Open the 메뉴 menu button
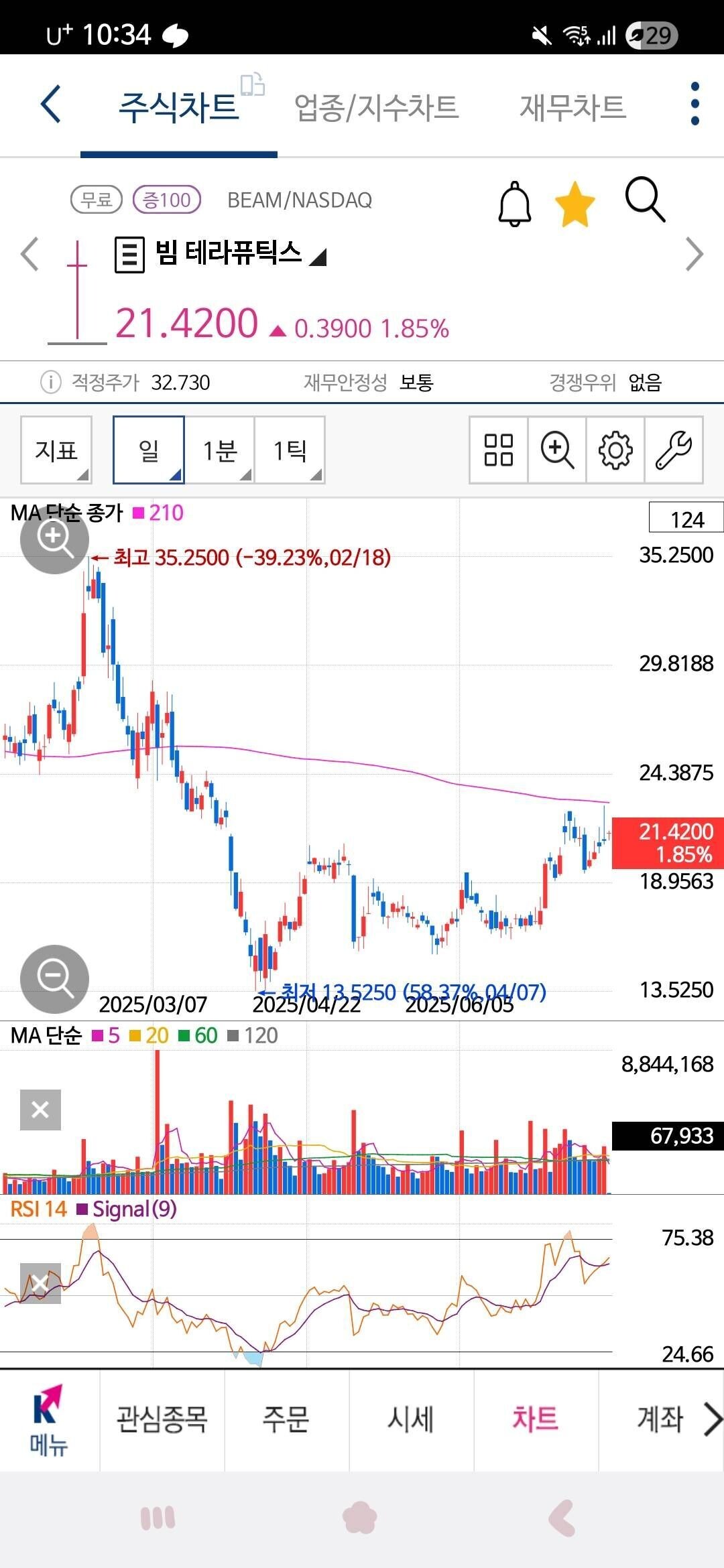Screen dimensions: 724x1568 [49, 1420]
